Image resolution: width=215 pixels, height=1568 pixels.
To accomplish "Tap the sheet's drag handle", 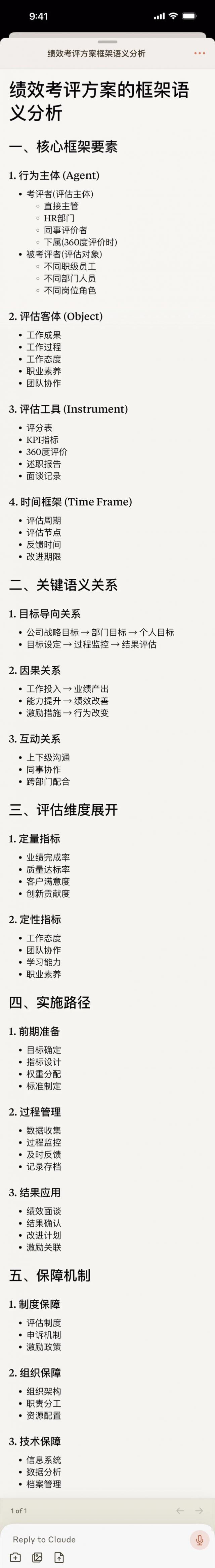I will coord(107,41).
